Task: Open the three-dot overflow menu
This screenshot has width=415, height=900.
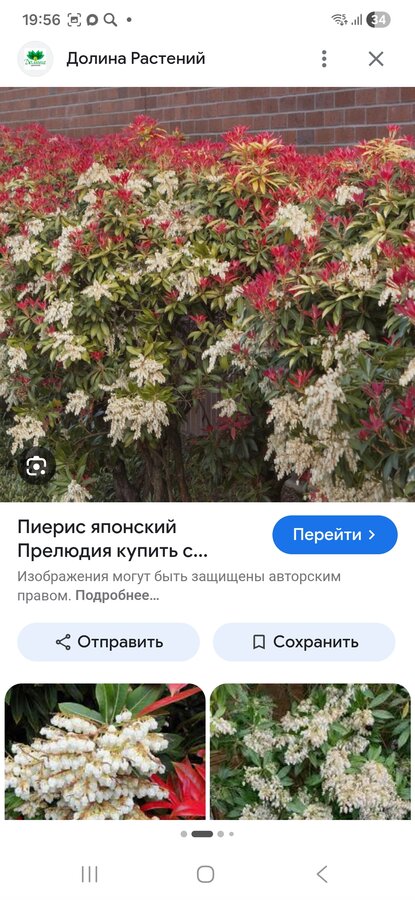Action: 324,59
